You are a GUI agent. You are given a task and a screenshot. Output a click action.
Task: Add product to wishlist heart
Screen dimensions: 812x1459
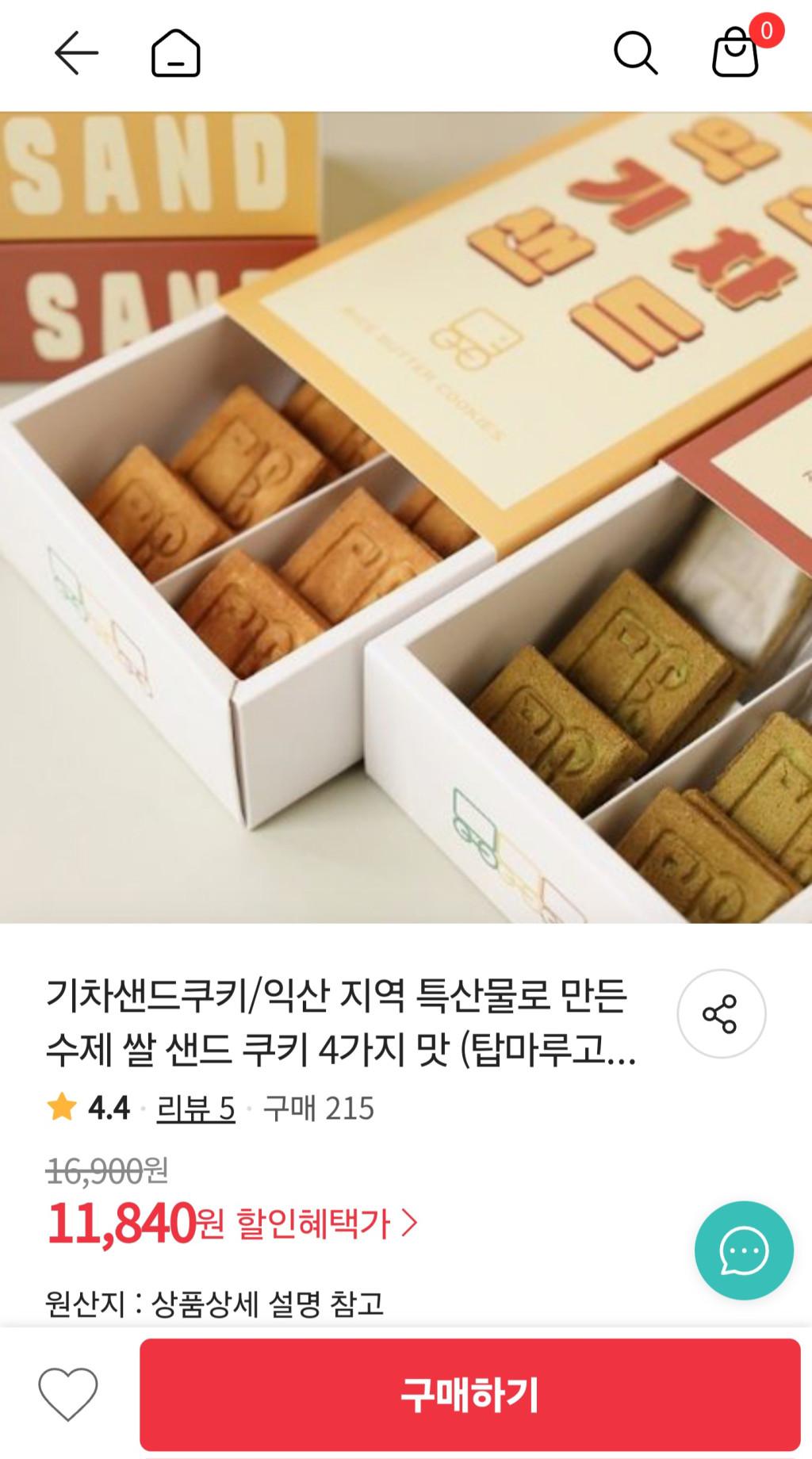[68, 1394]
